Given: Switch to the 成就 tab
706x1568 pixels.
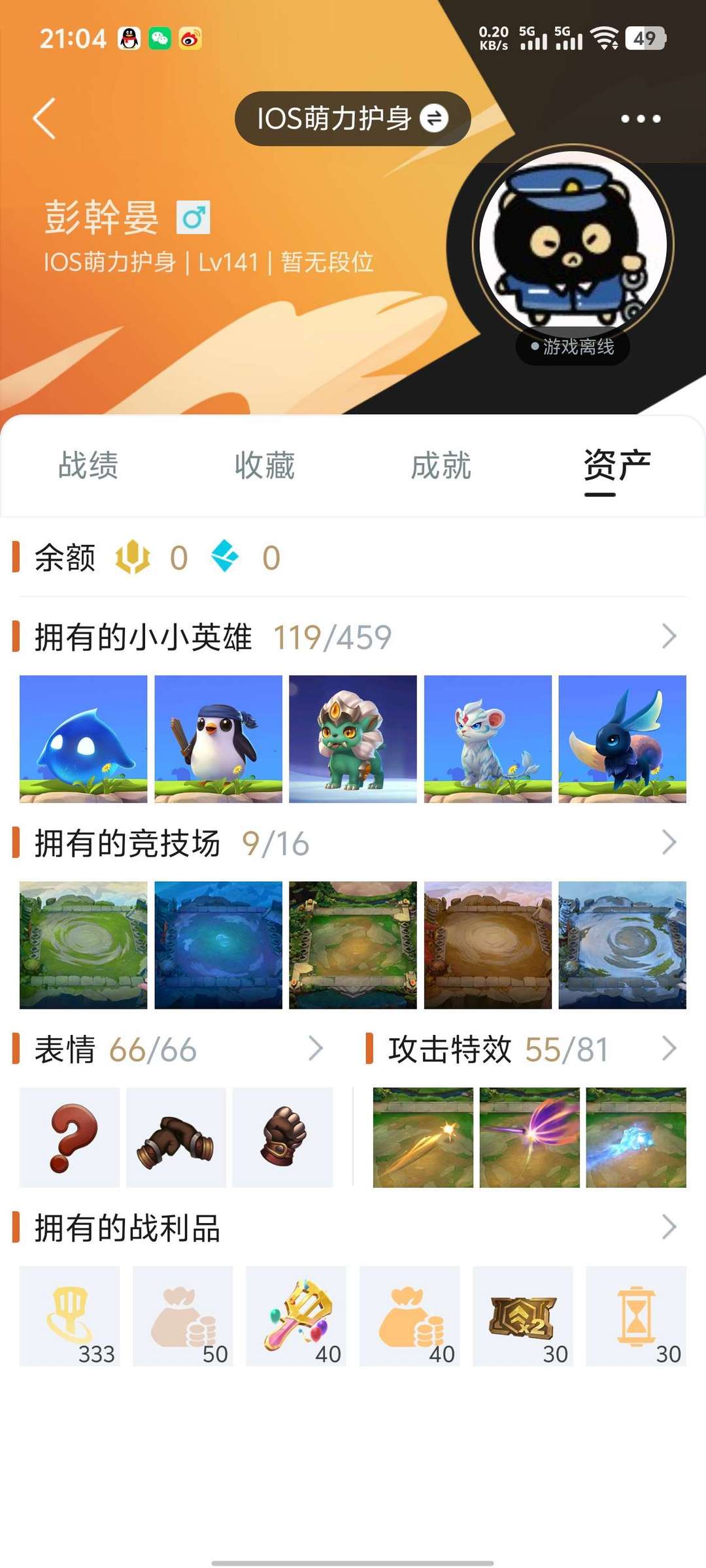Looking at the screenshot, I should tap(441, 466).
